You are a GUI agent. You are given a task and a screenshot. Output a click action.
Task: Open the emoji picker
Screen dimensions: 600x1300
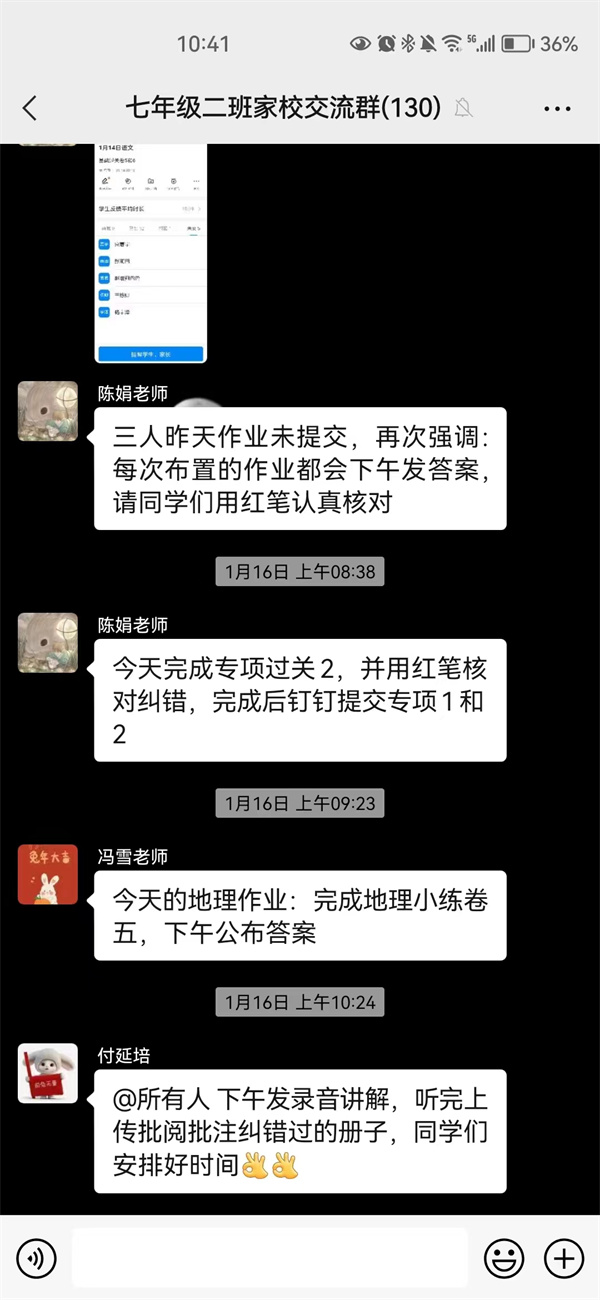pyautogui.click(x=504, y=1257)
